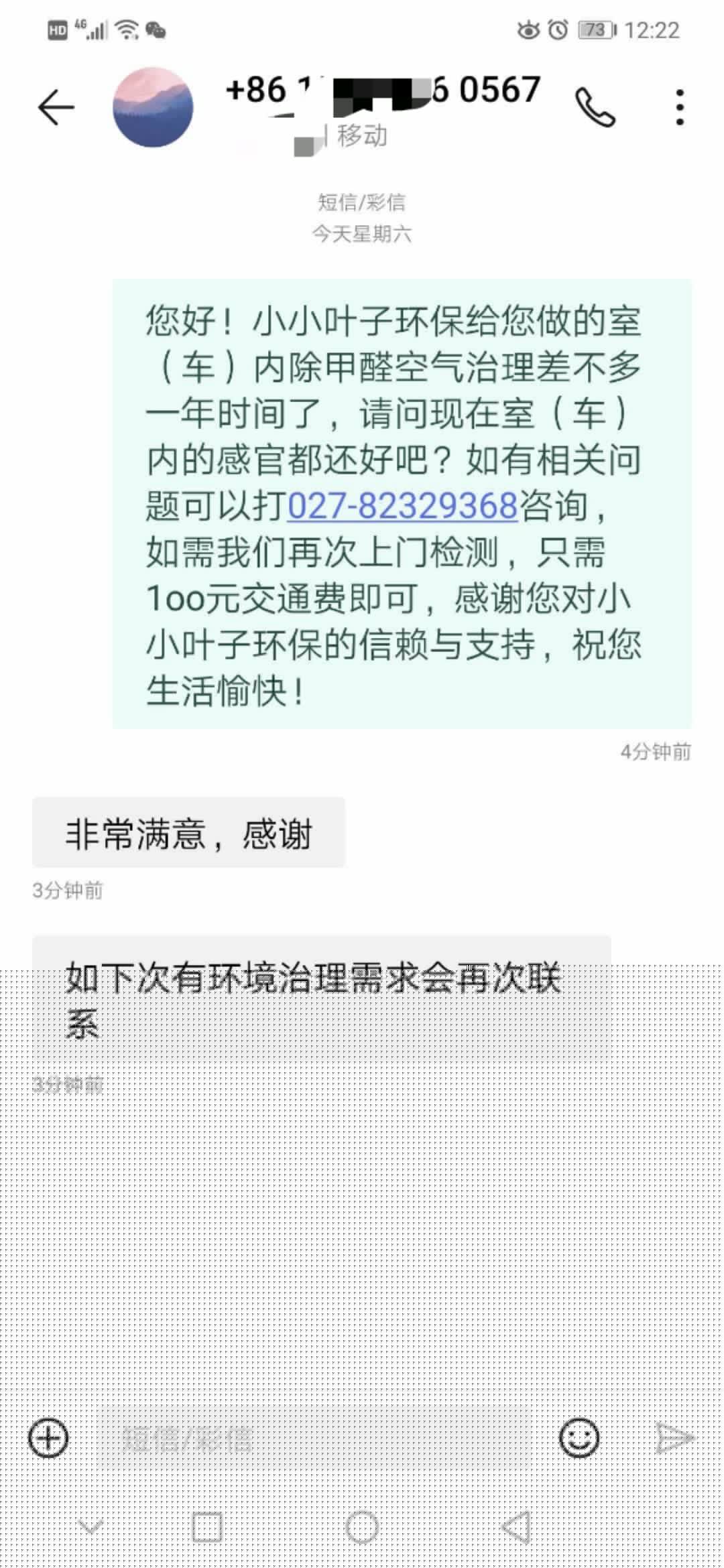Tap the call icon to dial contact
This screenshot has width=724, height=1568.
point(595,106)
